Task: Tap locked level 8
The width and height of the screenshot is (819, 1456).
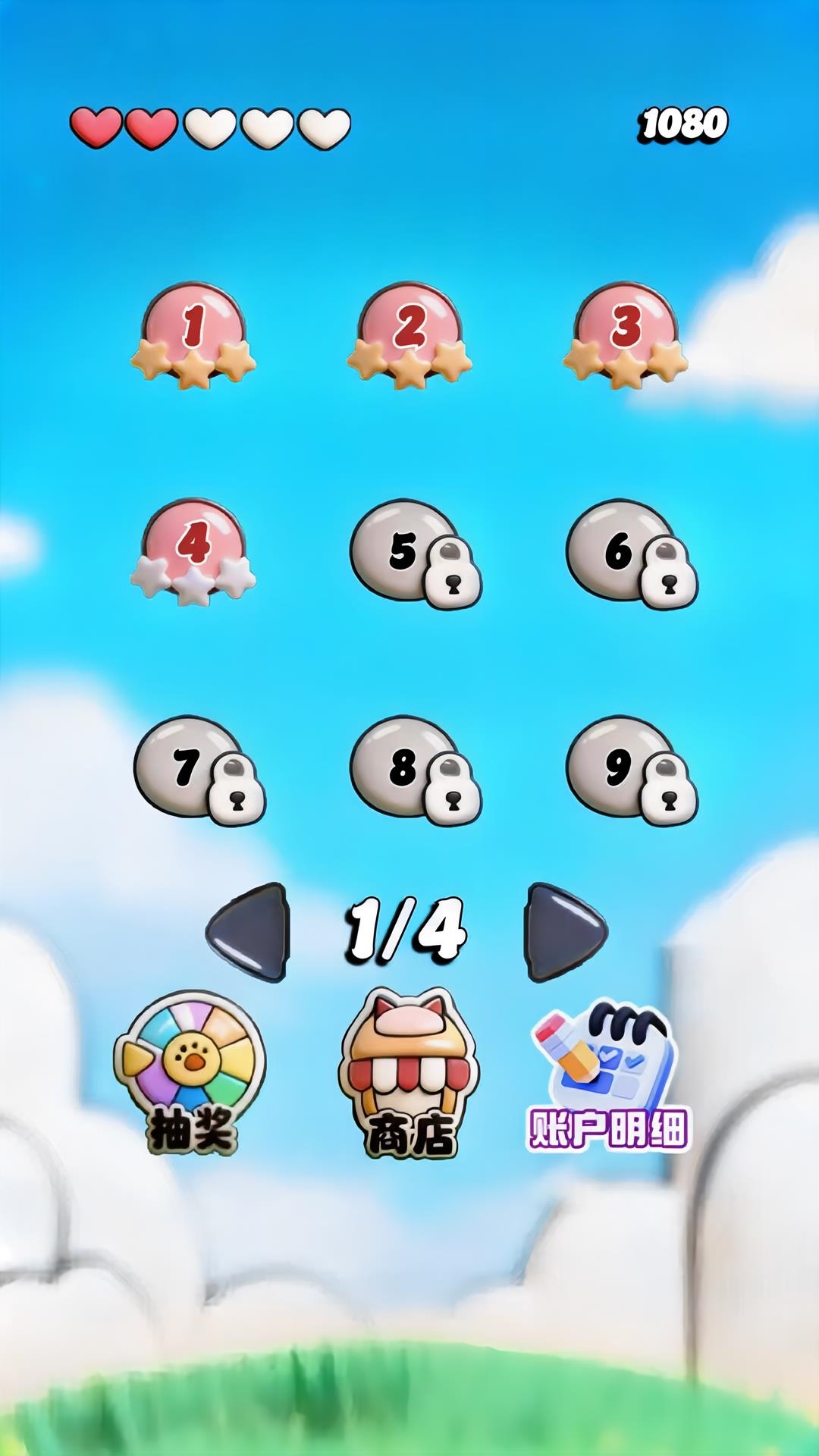Action: click(x=416, y=770)
